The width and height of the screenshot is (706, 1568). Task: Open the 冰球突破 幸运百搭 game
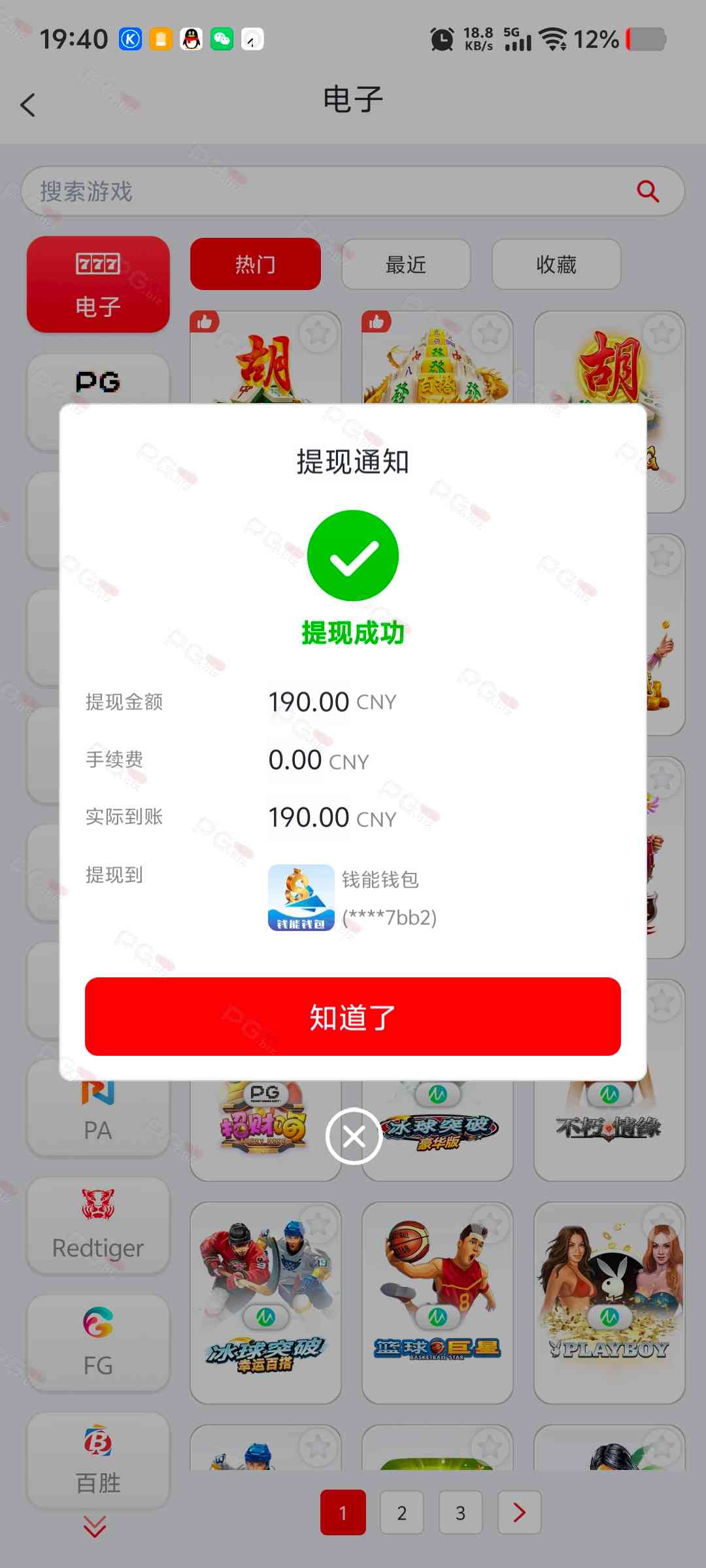click(x=265, y=1303)
